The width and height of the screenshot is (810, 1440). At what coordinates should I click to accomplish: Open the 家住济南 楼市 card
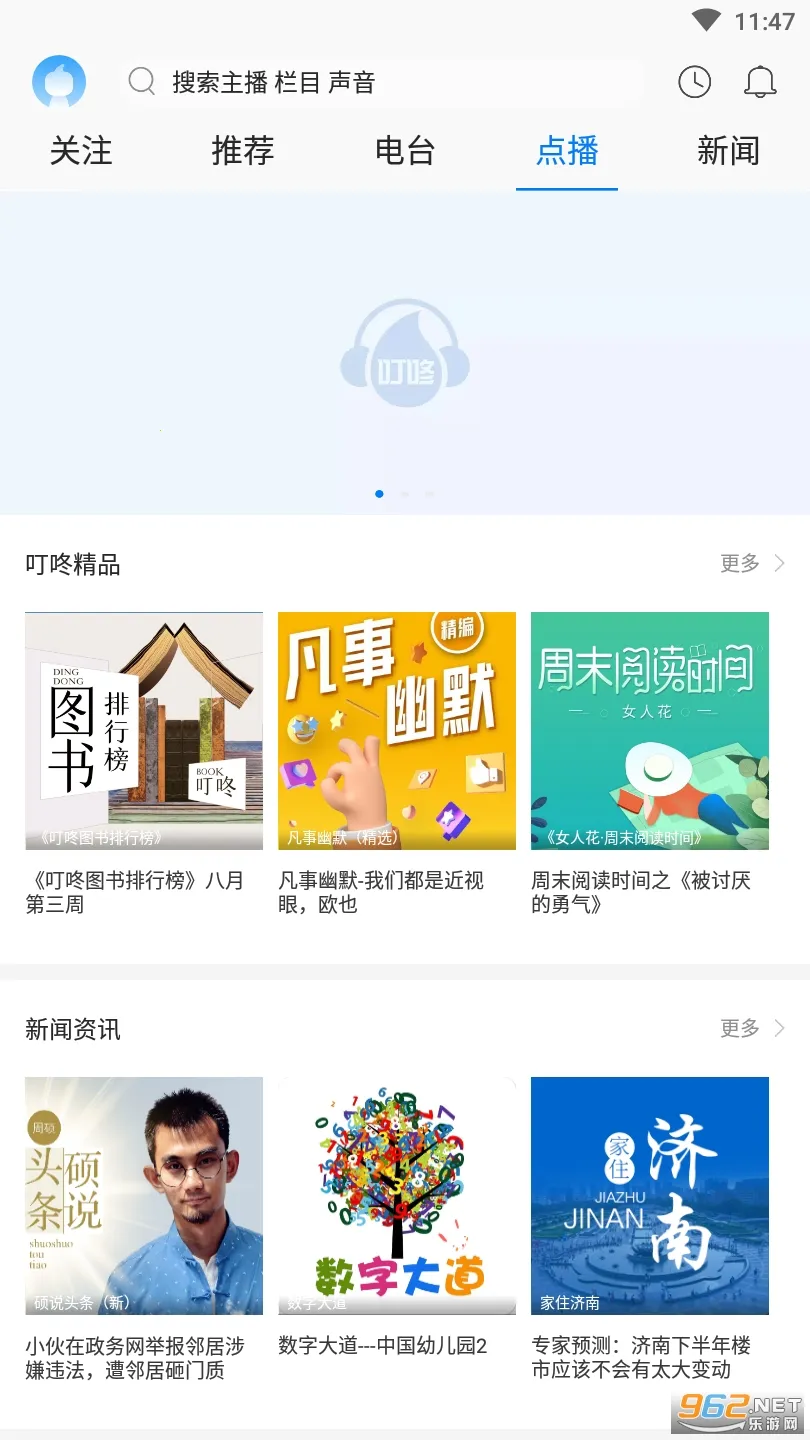(x=650, y=1195)
